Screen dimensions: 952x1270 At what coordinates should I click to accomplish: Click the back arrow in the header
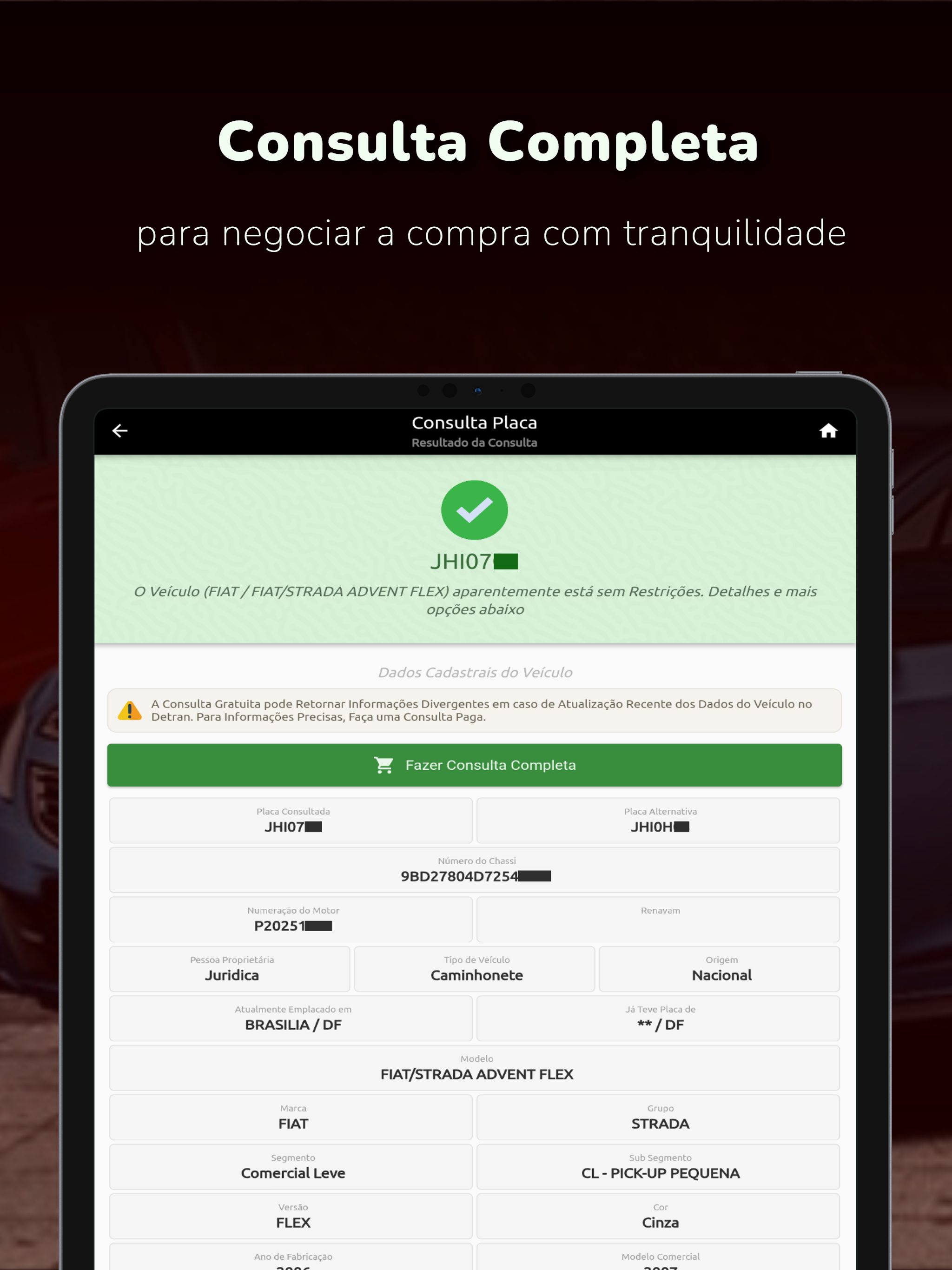120,430
